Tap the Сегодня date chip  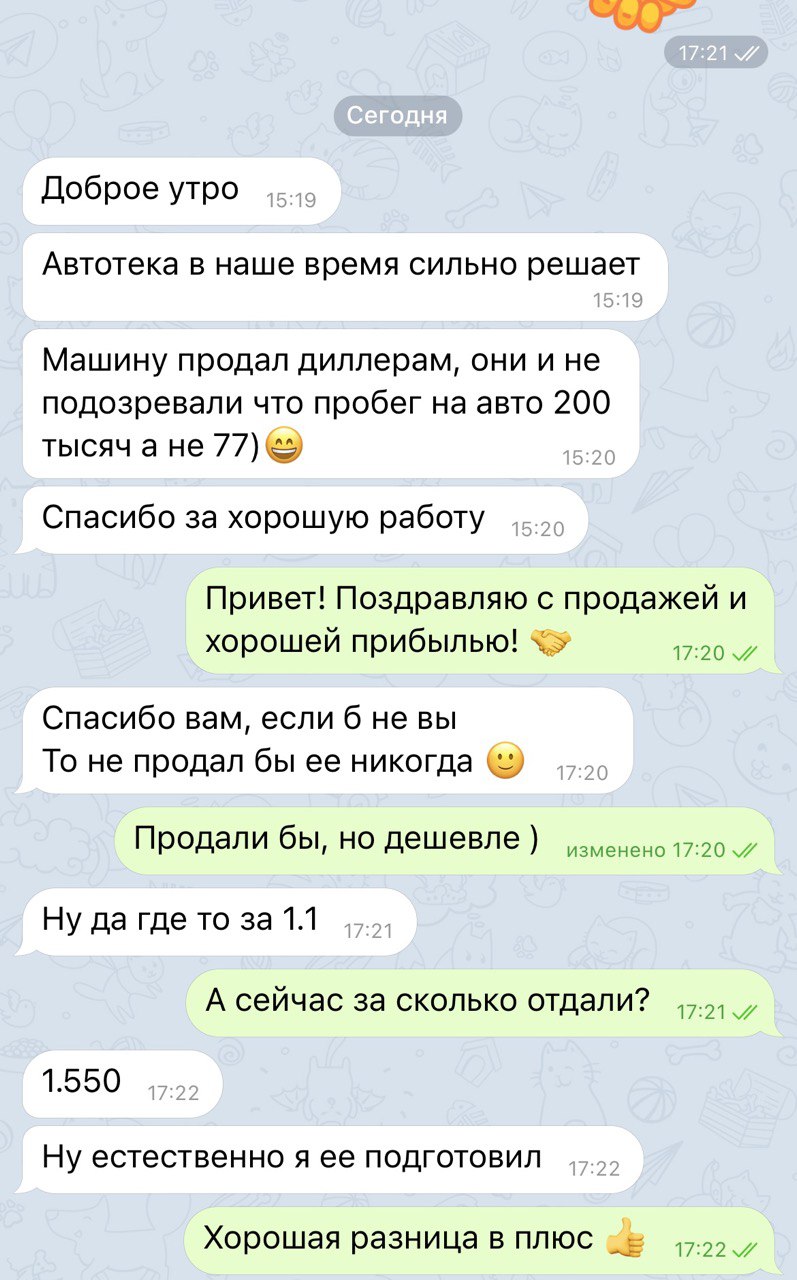pos(397,116)
